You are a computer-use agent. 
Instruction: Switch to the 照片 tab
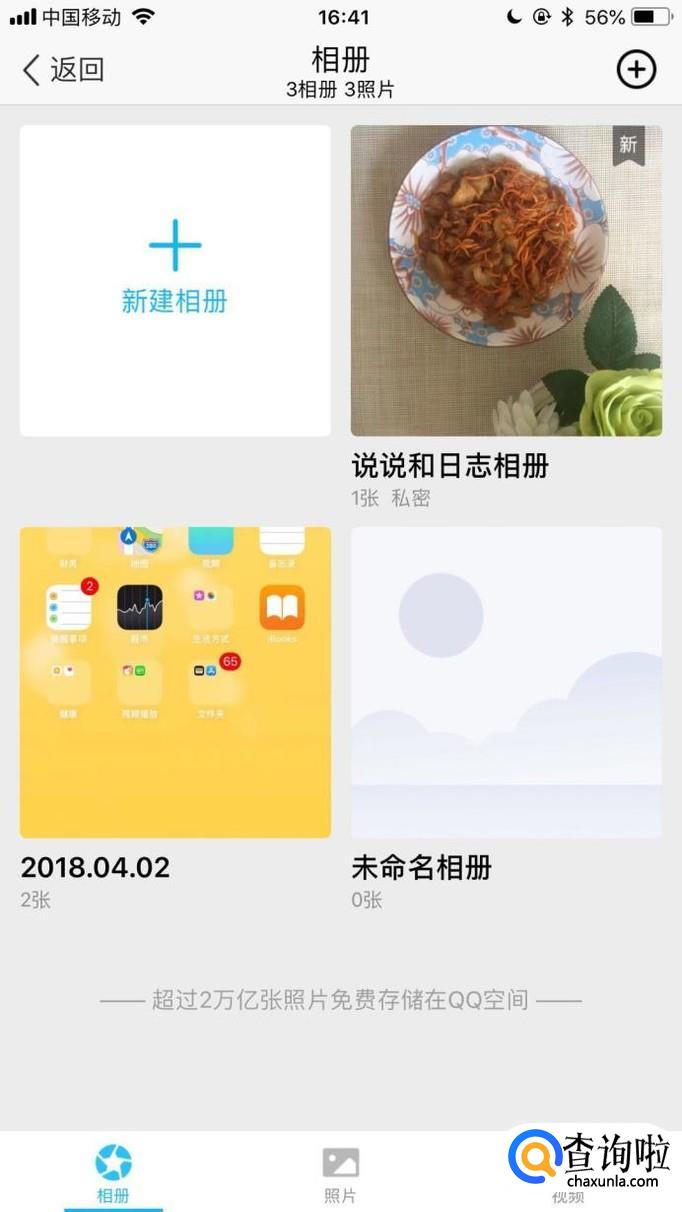pyautogui.click(x=340, y=1174)
